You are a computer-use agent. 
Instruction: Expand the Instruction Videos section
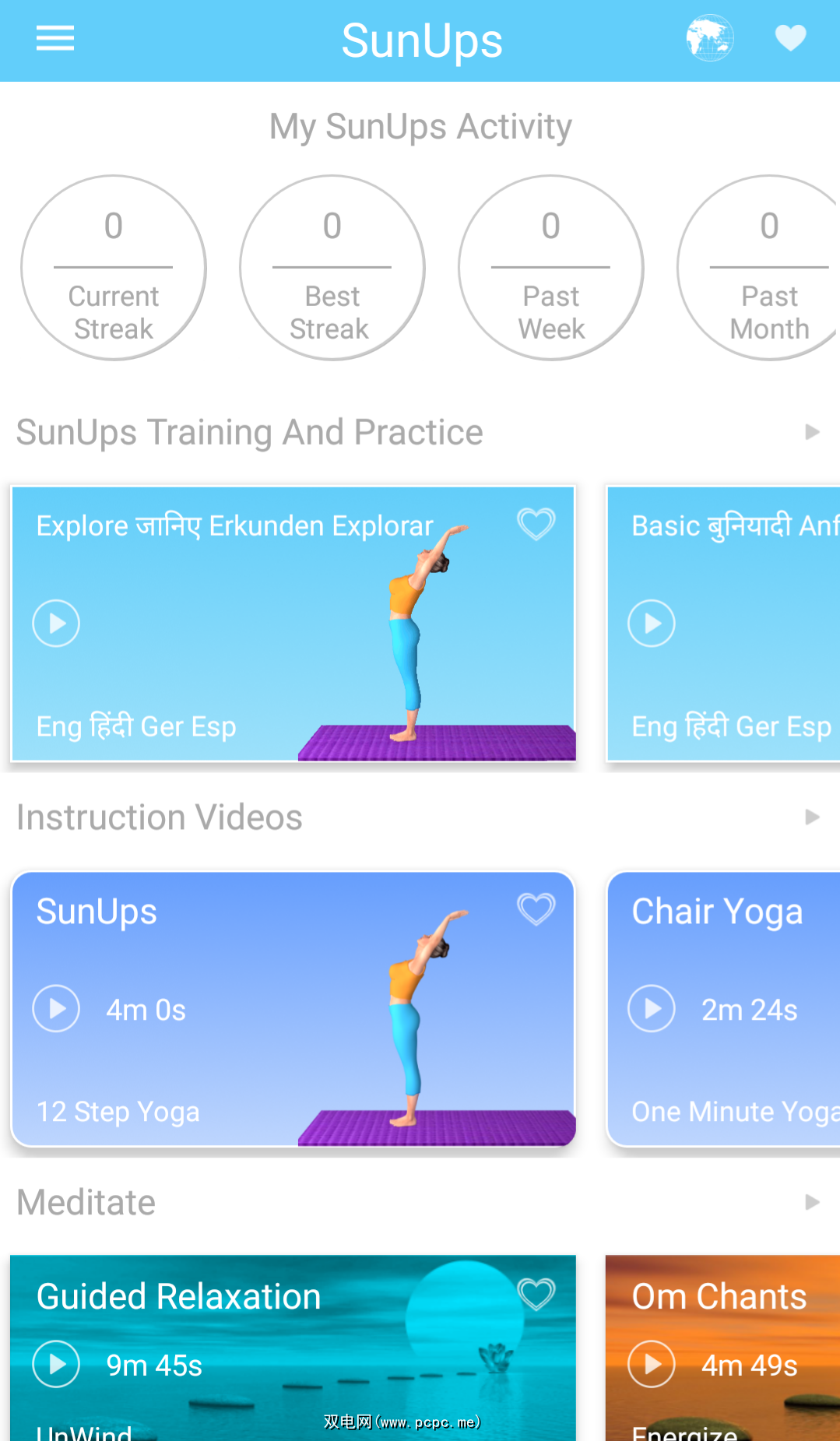coord(812,817)
